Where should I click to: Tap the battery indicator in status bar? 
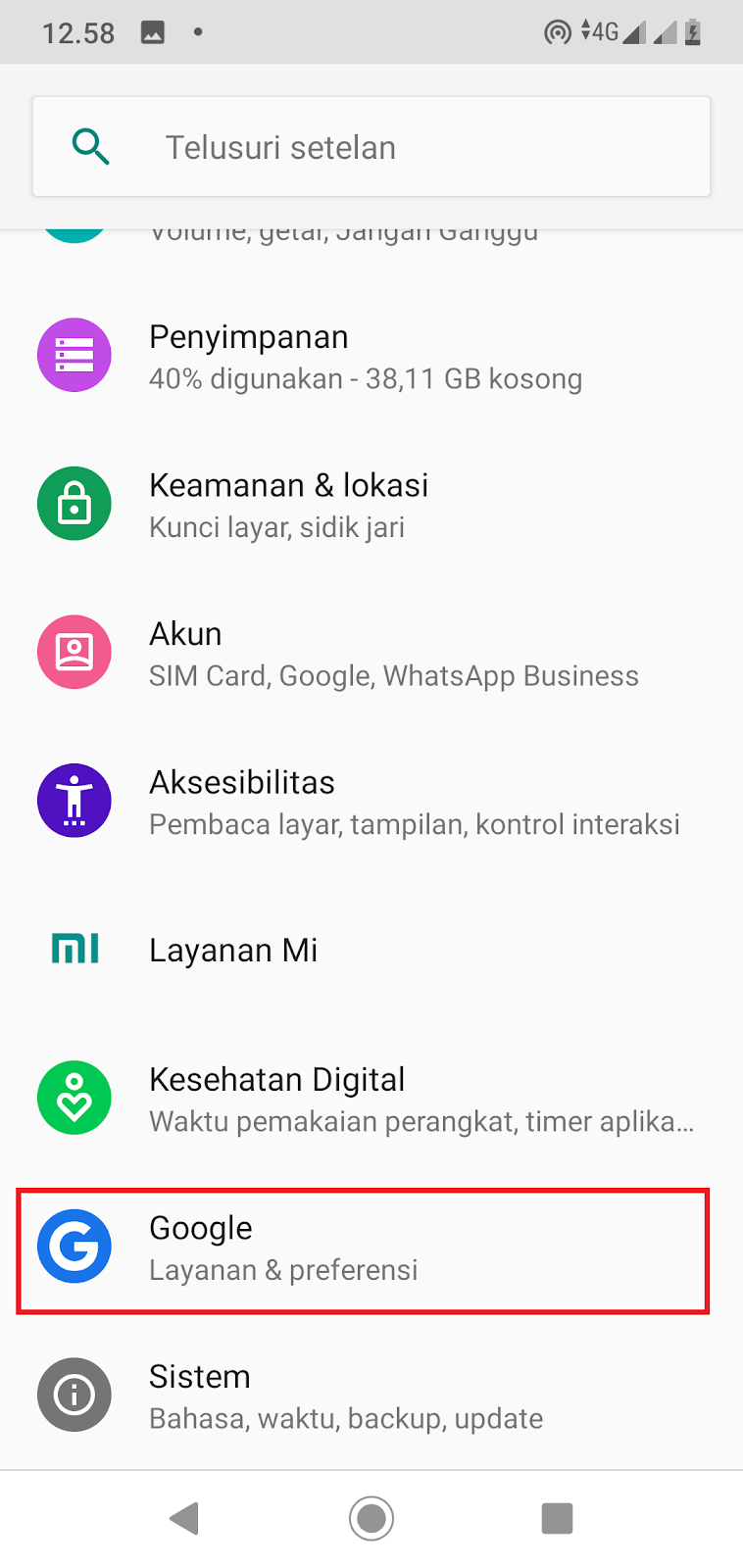coord(694,31)
